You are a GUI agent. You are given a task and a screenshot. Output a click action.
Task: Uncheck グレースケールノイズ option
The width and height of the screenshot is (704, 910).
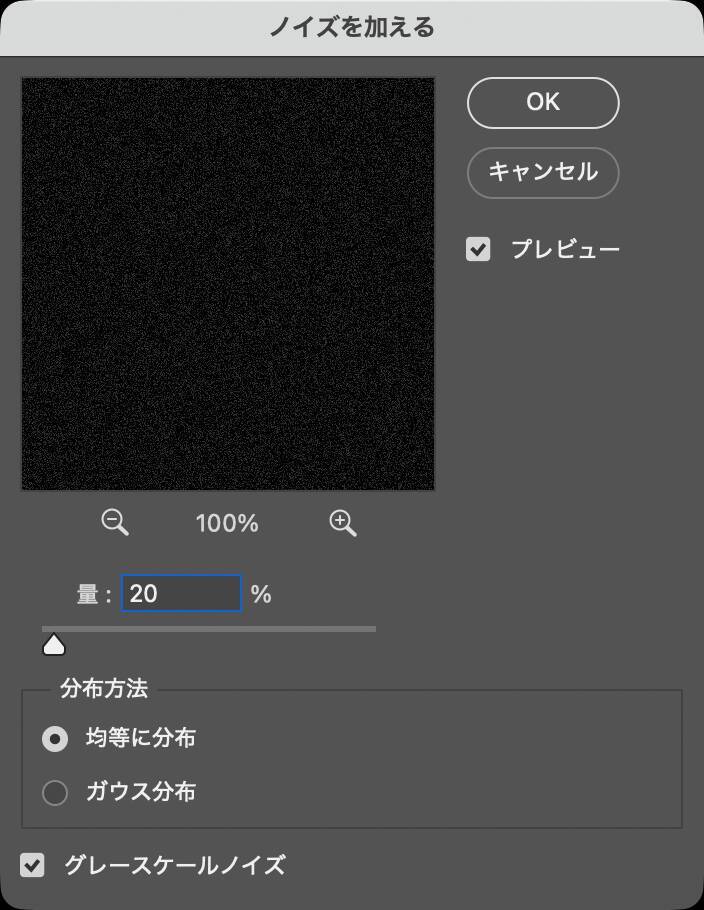point(34,865)
